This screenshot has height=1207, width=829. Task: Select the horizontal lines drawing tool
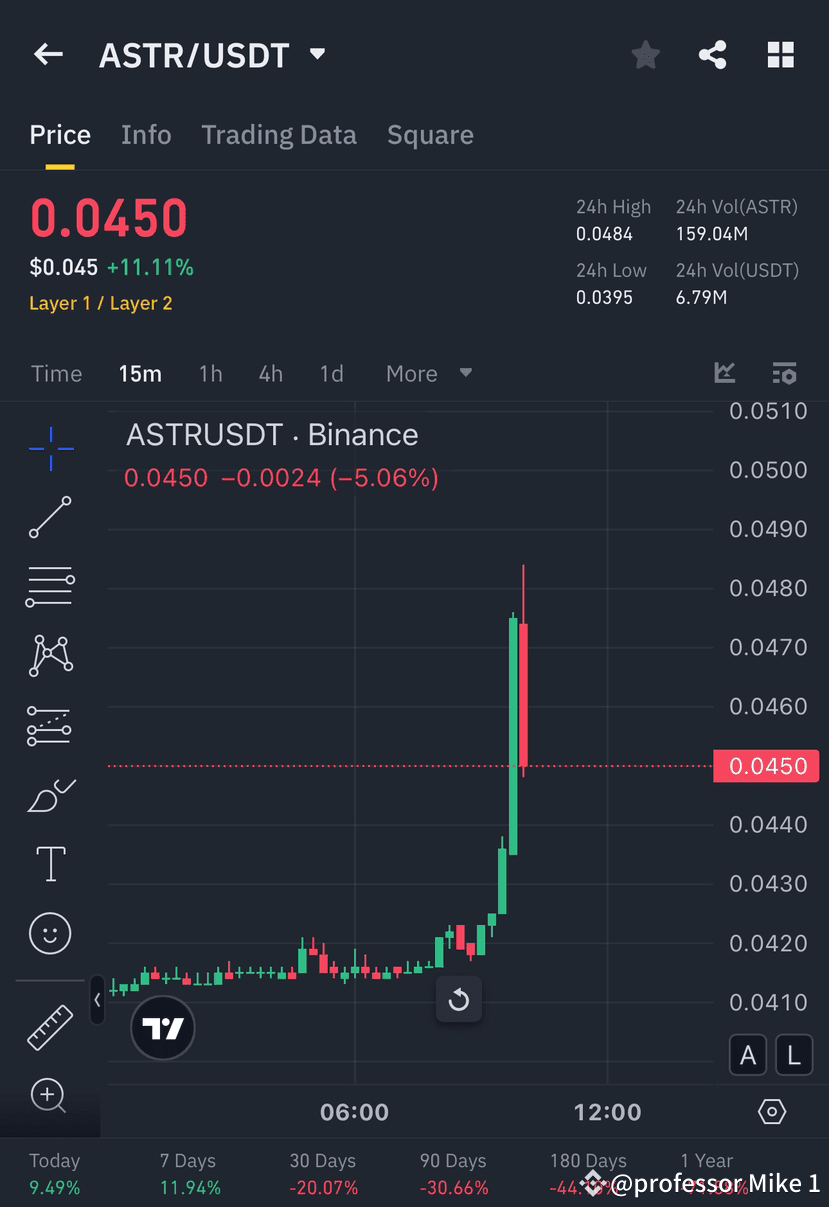[49, 586]
